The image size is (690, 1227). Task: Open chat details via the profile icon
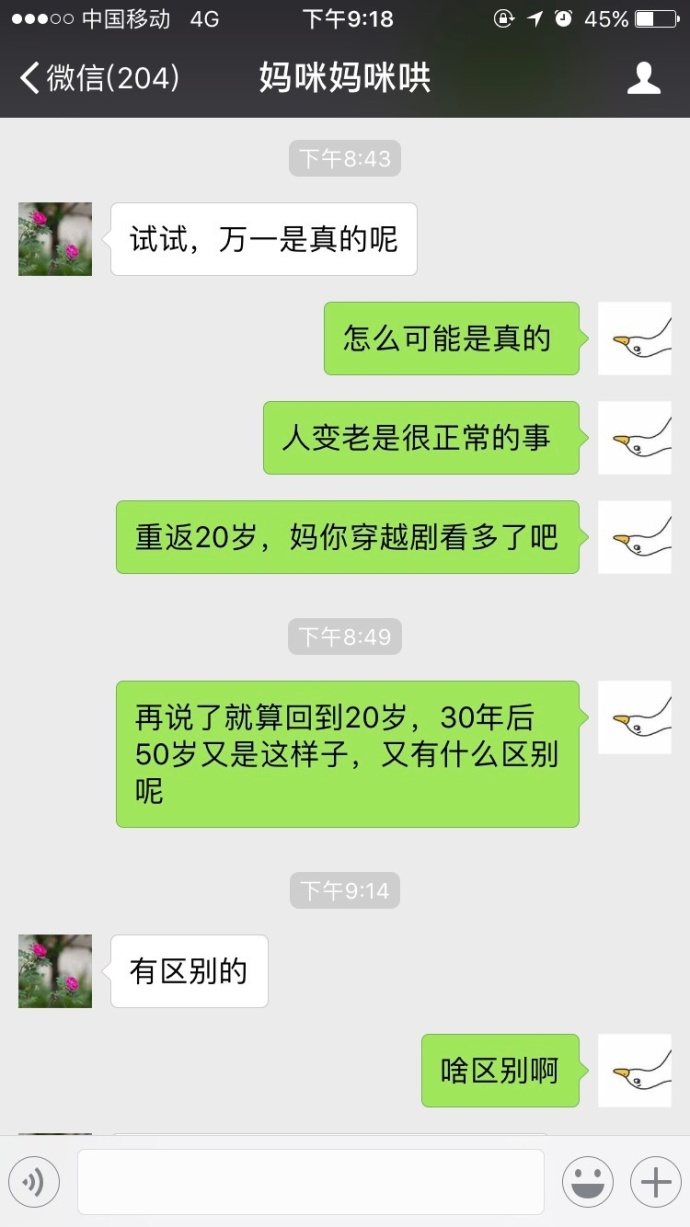pos(644,78)
